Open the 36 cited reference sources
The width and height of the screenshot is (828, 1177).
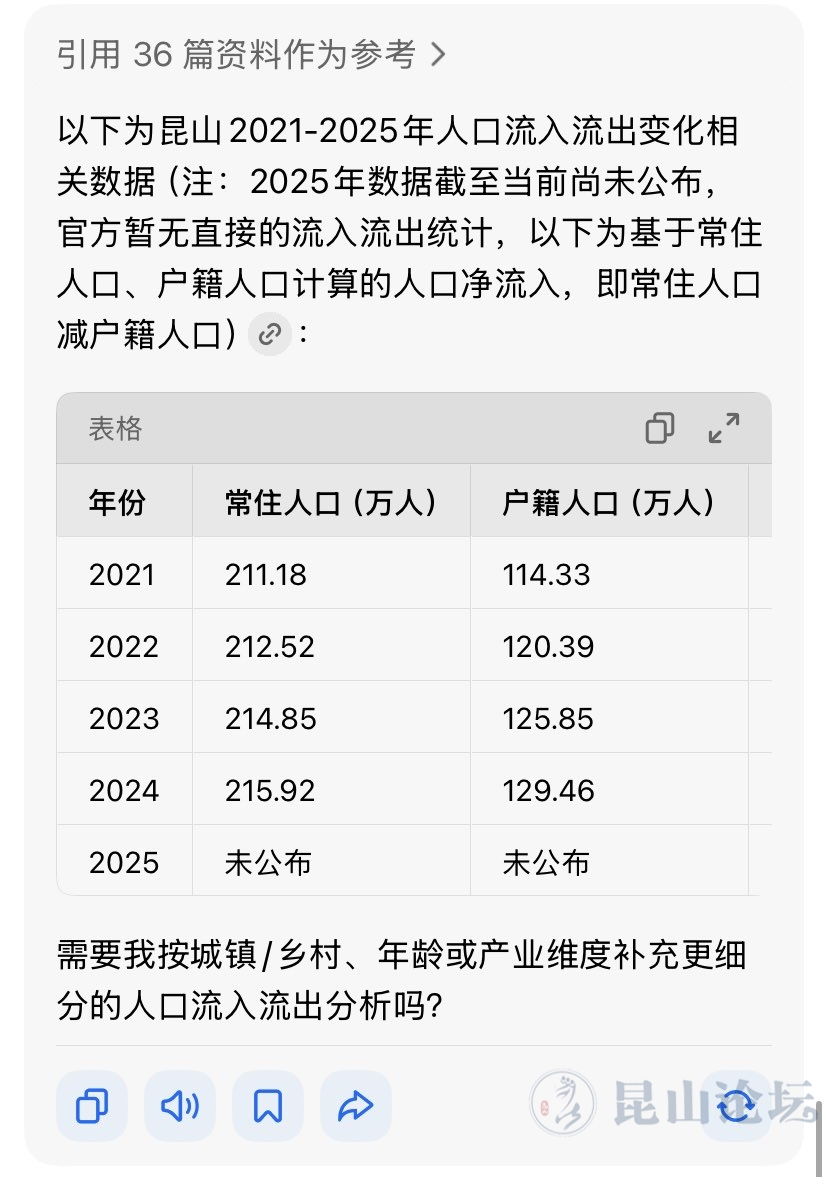[x=250, y=55]
